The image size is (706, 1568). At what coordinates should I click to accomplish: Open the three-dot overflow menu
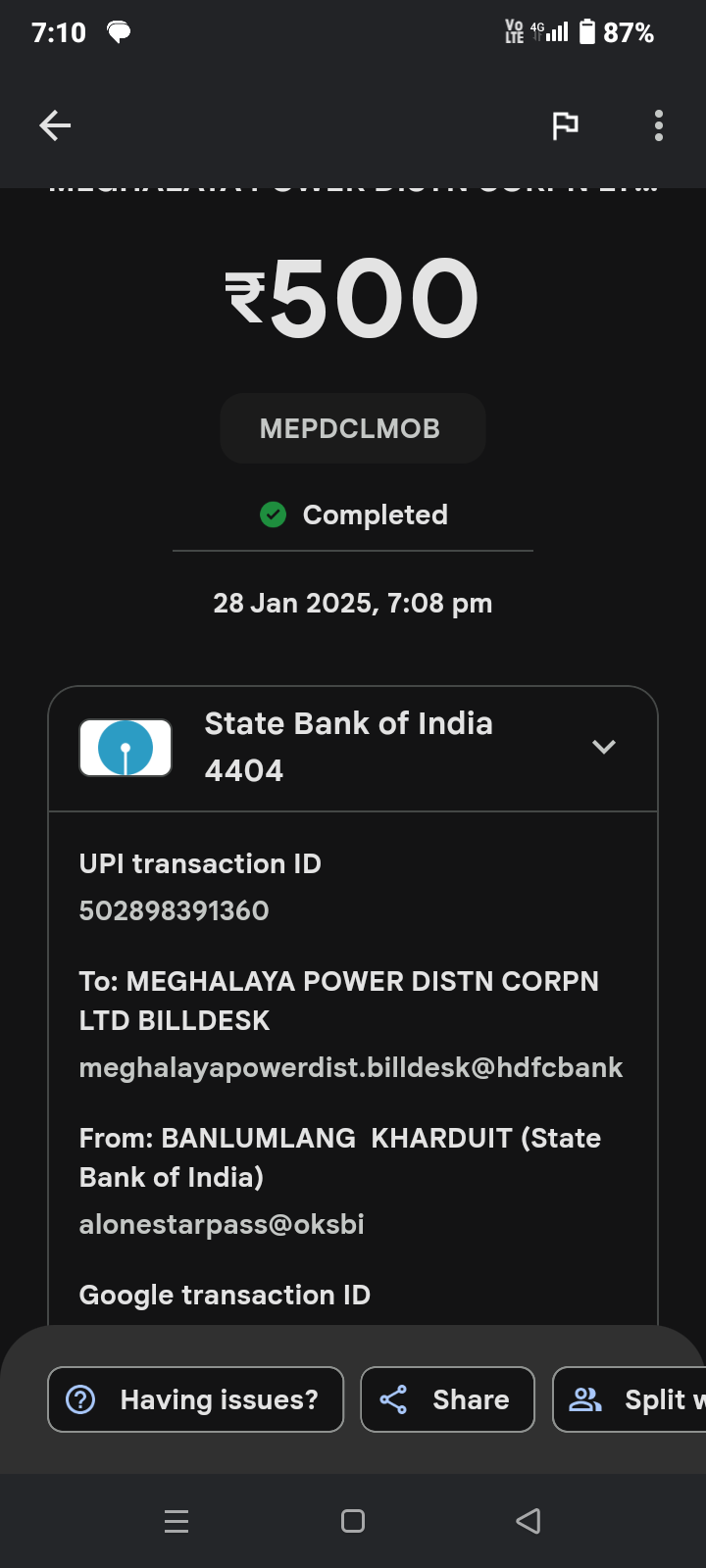point(659,125)
